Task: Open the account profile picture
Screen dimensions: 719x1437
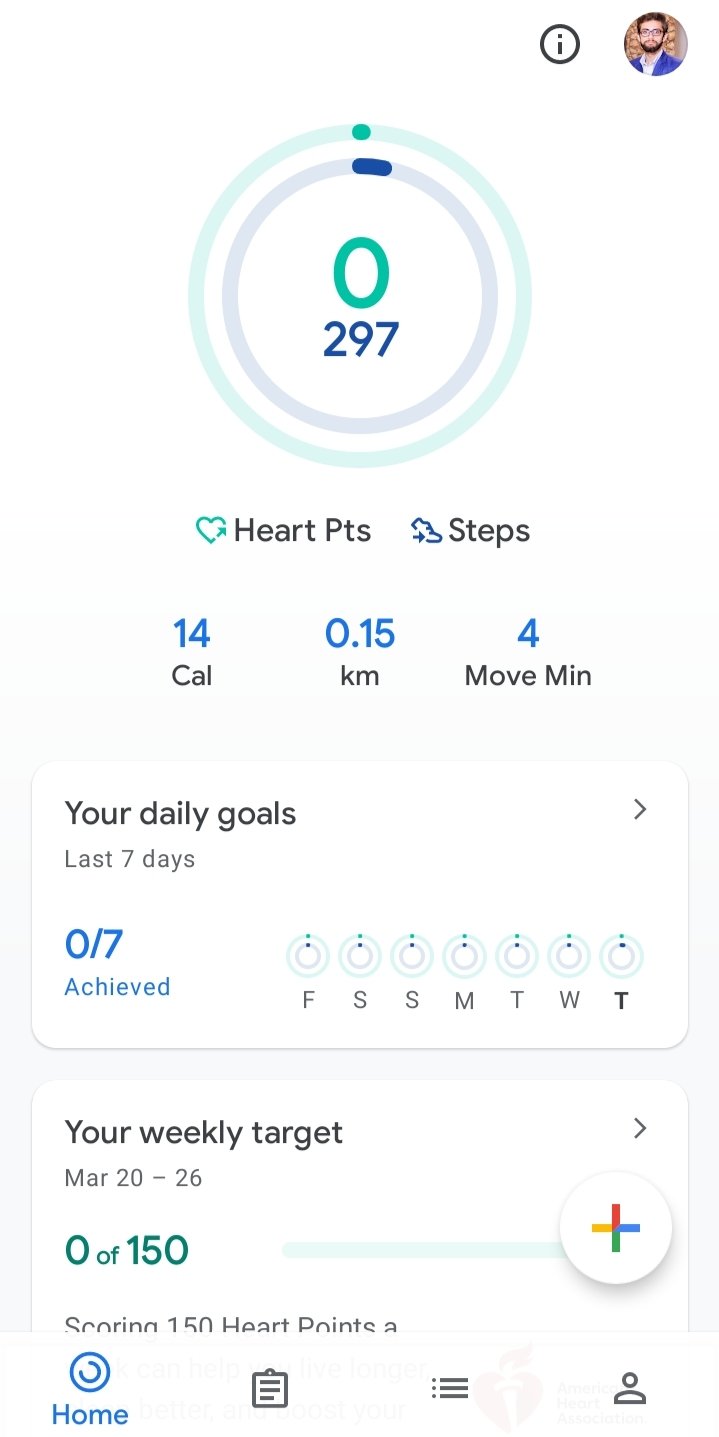Action: [x=656, y=45]
